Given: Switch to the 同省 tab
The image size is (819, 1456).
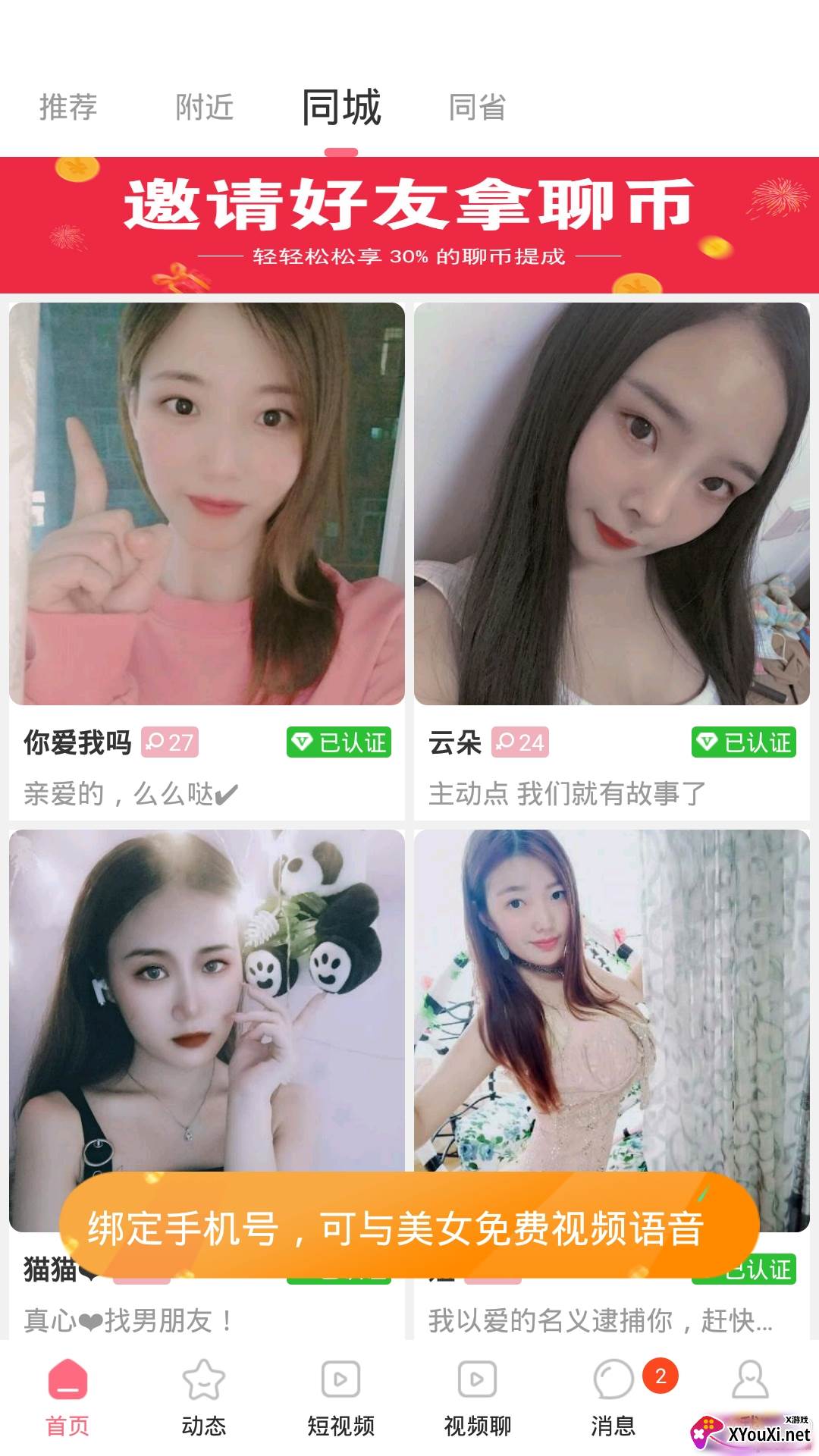Looking at the screenshot, I should click(x=477, y=107).
